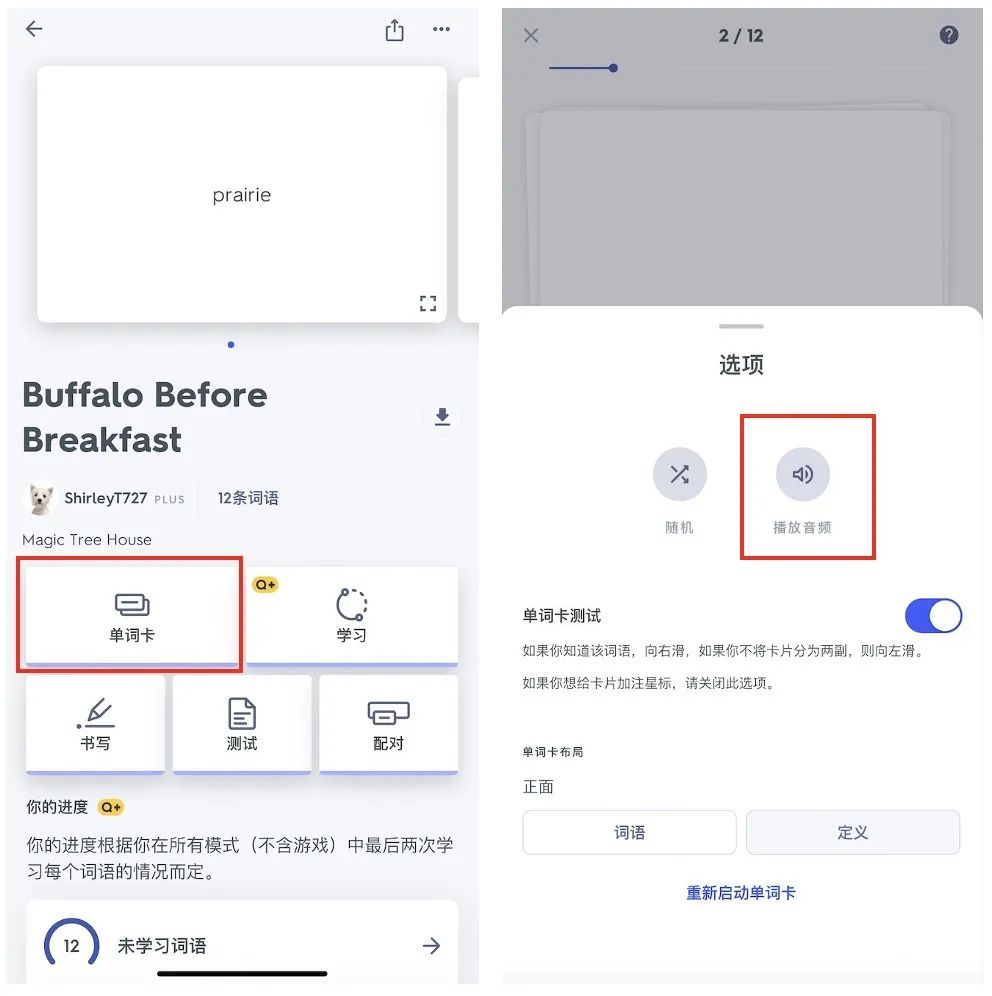Open the three-dot overflow menu

(x=441, y=30)
